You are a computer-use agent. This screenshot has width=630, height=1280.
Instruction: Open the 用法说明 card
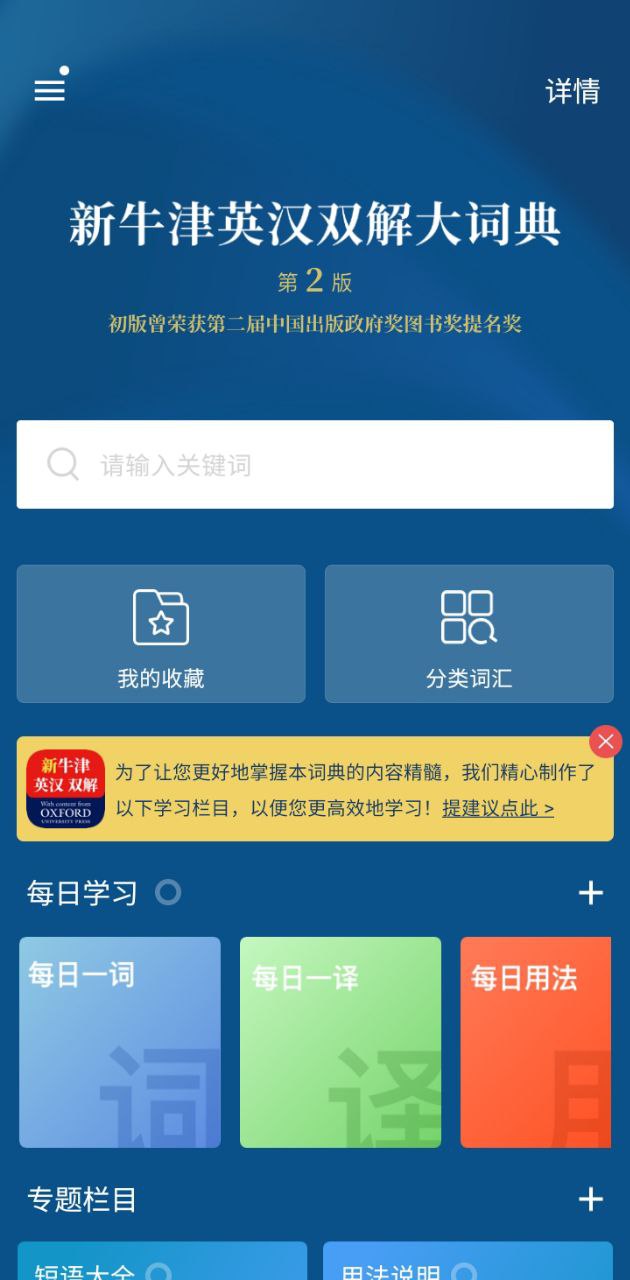(468, 1264)
